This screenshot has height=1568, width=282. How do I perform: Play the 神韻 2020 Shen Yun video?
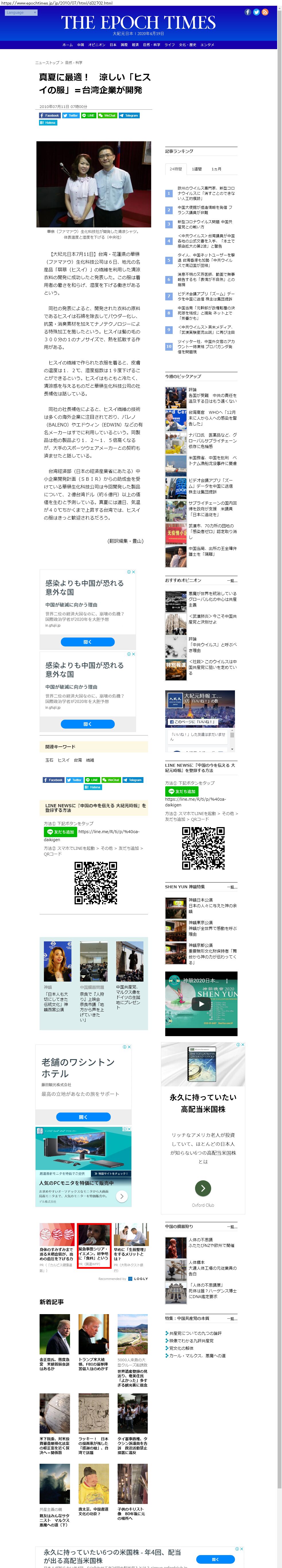pyautogui.click(x=201, y=1004)
